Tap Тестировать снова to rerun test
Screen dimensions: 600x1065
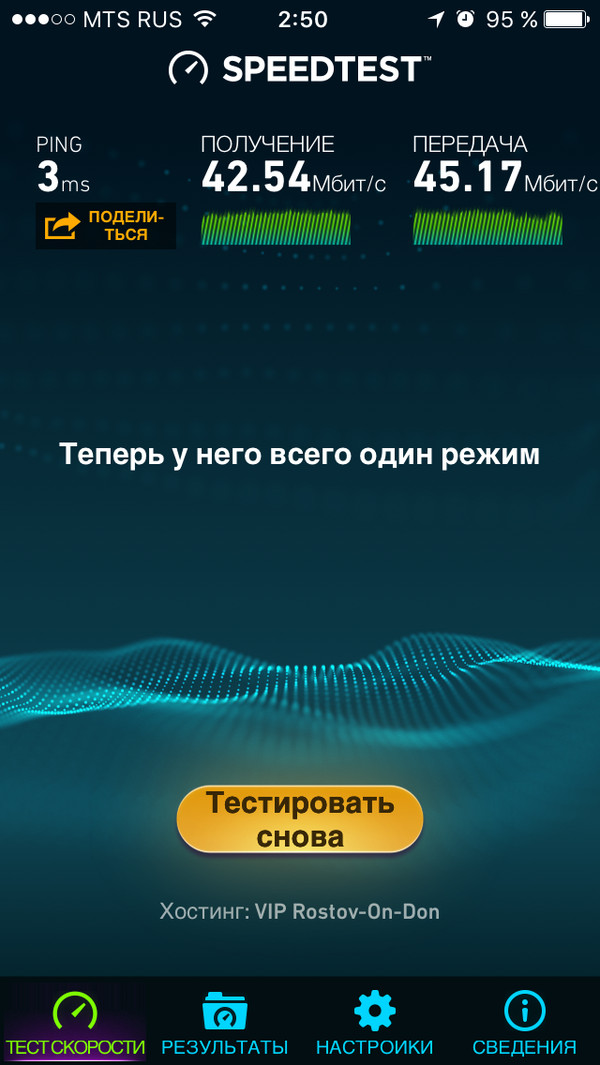pyautogui.click(x=300, y=819)
